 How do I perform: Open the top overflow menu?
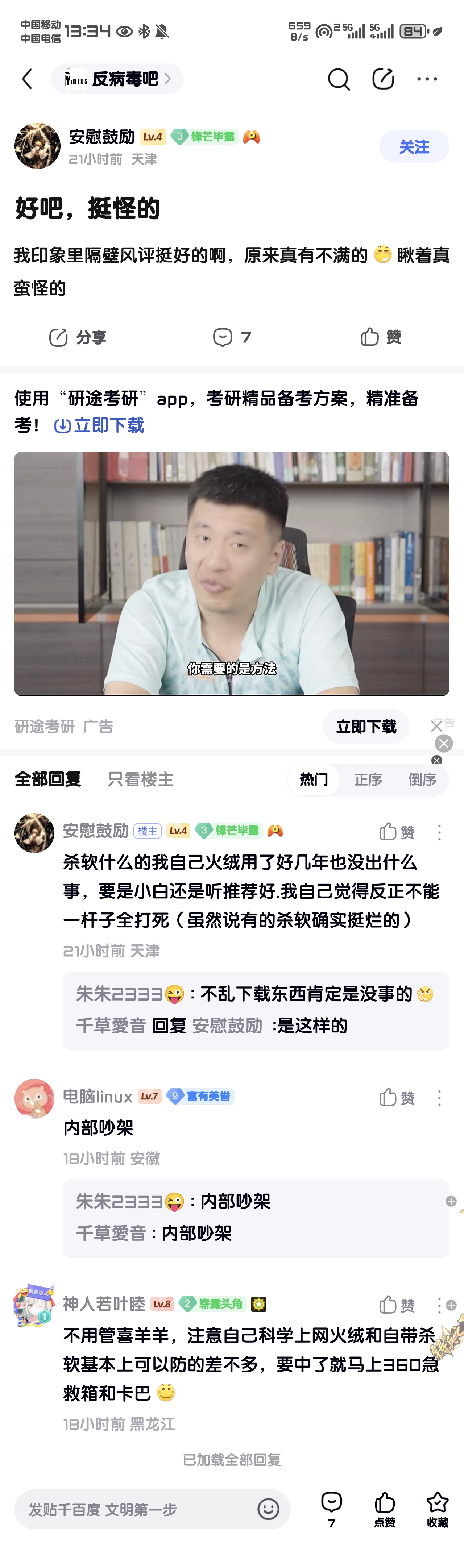click(x=427, y=79)
